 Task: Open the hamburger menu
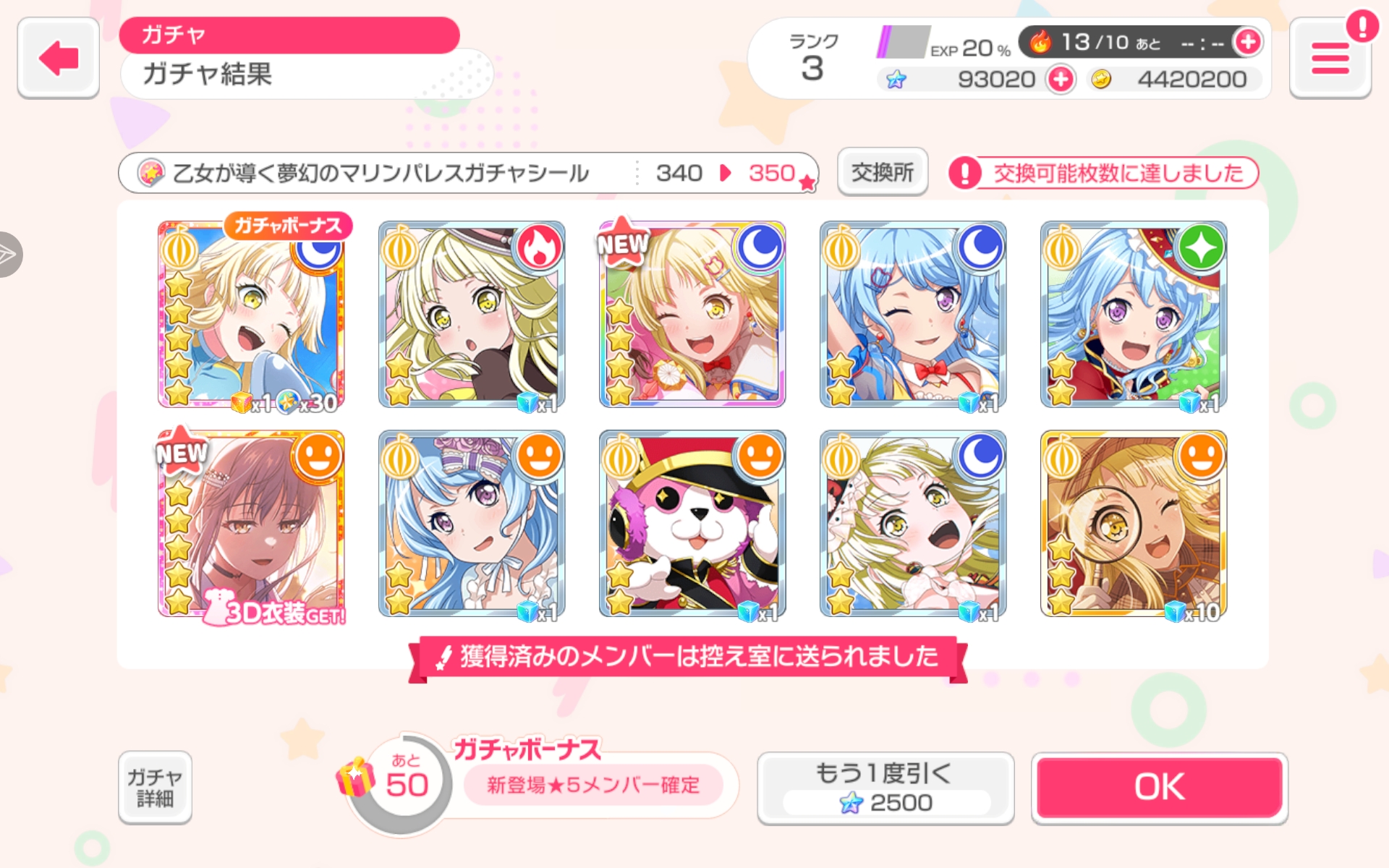[1330, 59]
